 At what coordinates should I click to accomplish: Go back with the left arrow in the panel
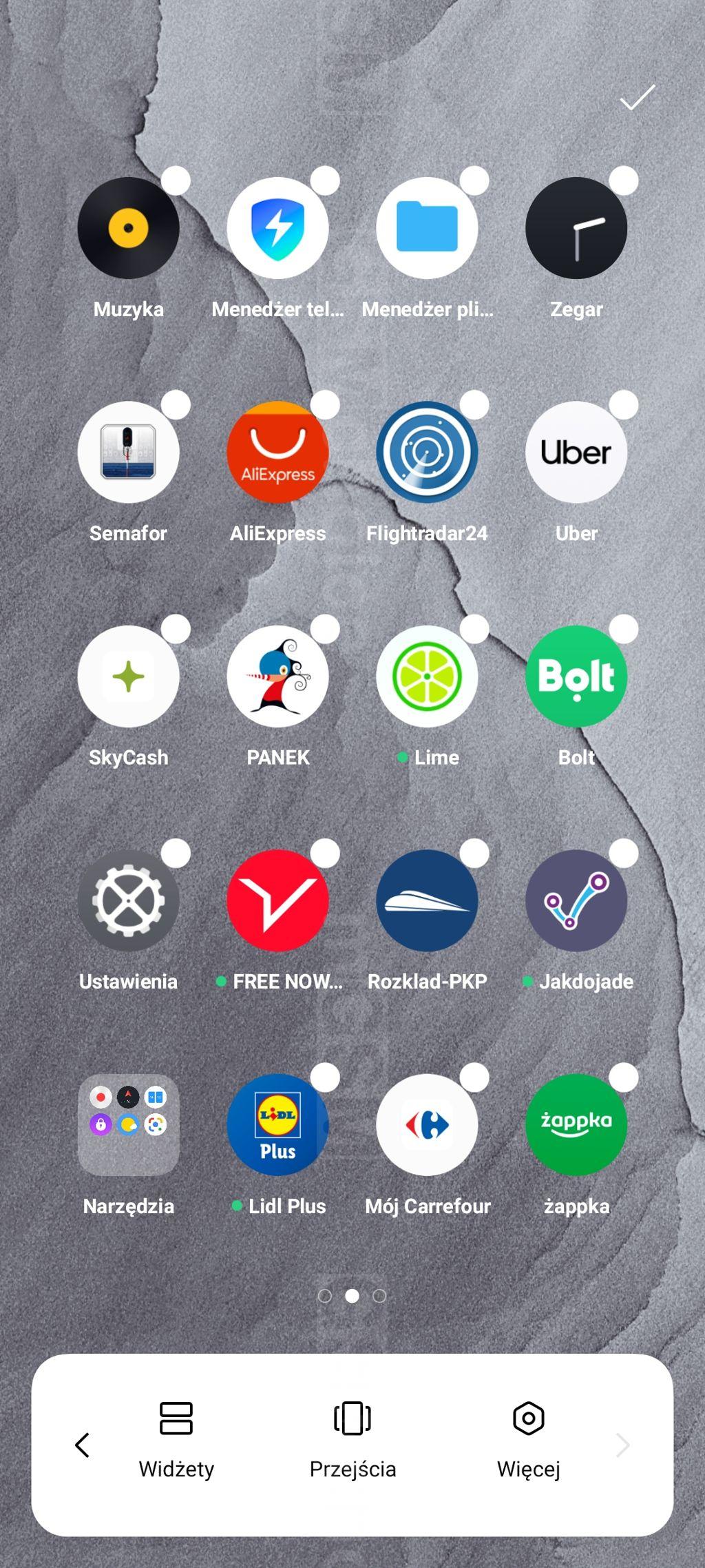83,1445
